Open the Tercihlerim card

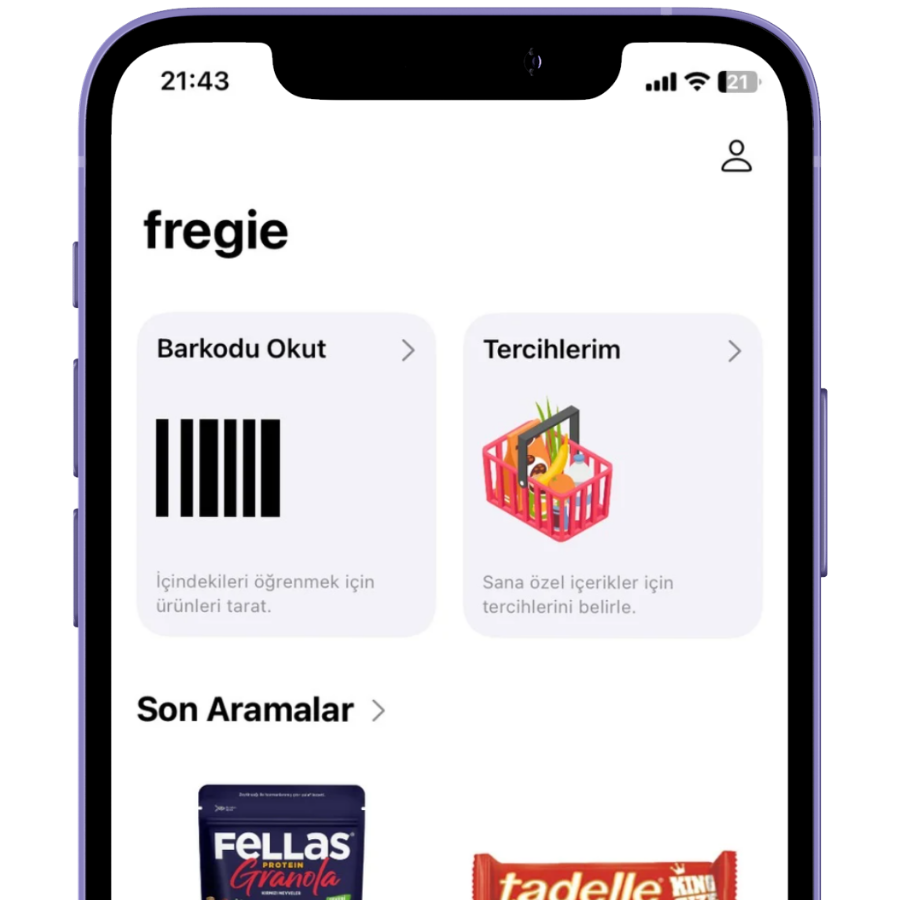click(612, 475)
